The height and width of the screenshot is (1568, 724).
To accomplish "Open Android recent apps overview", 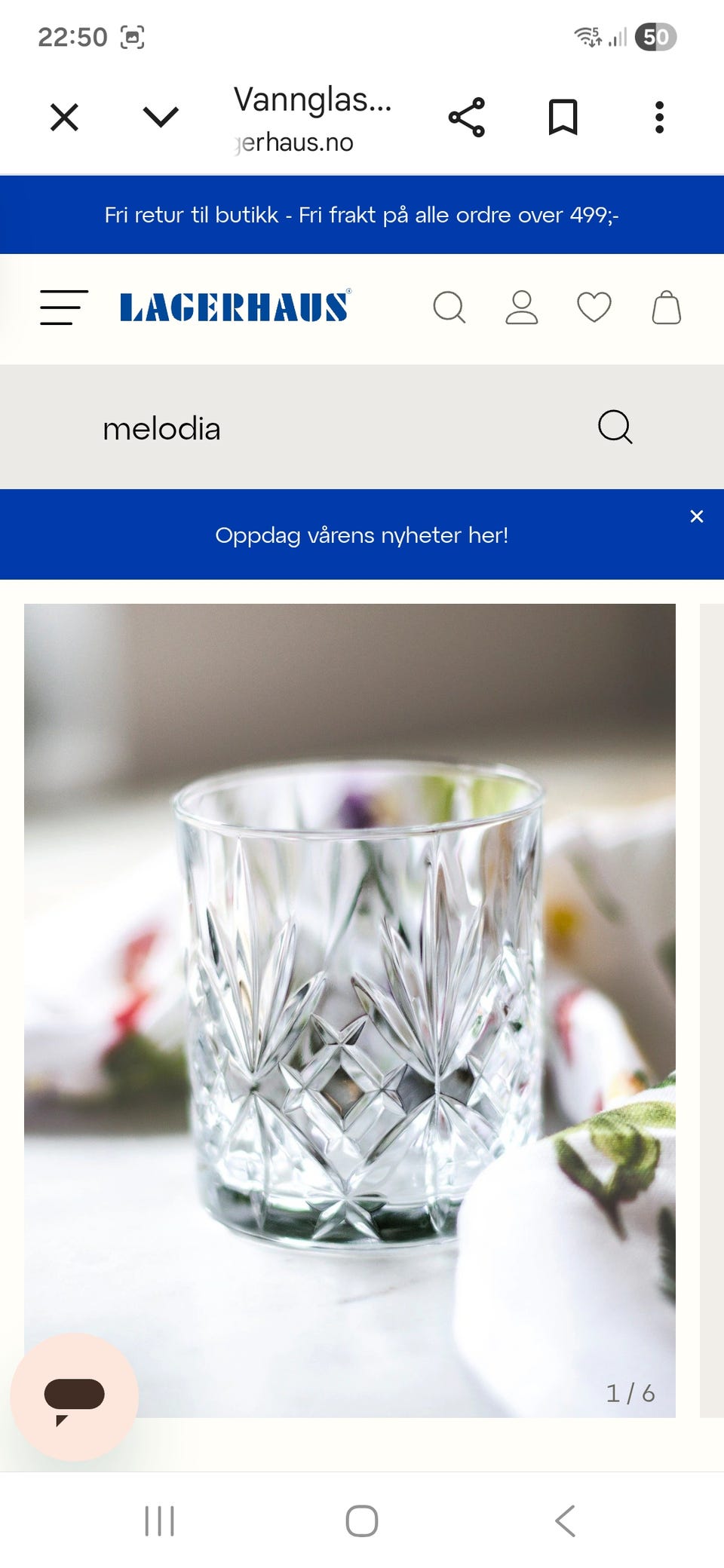I will click(x=158, y=1521).
